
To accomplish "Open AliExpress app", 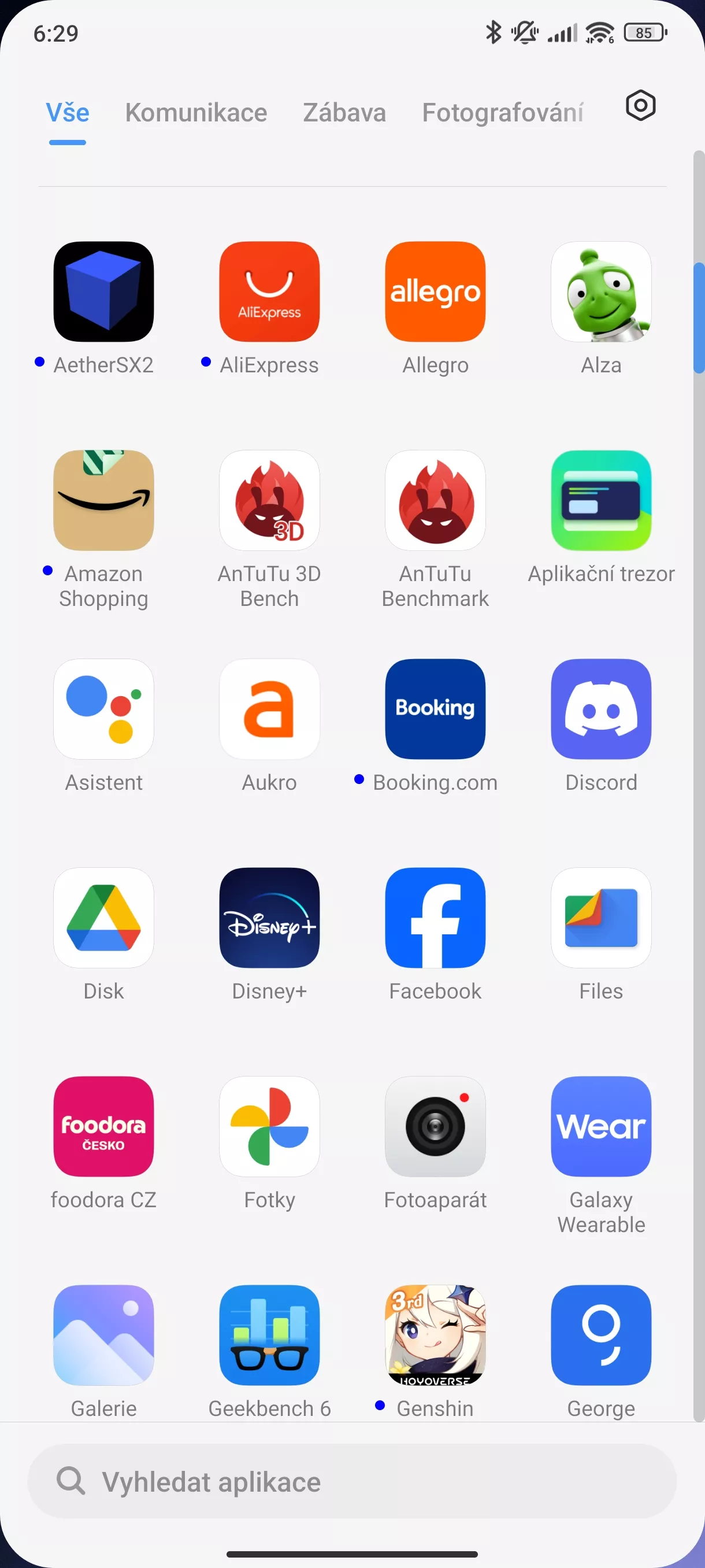I will (x=269, y=291).
